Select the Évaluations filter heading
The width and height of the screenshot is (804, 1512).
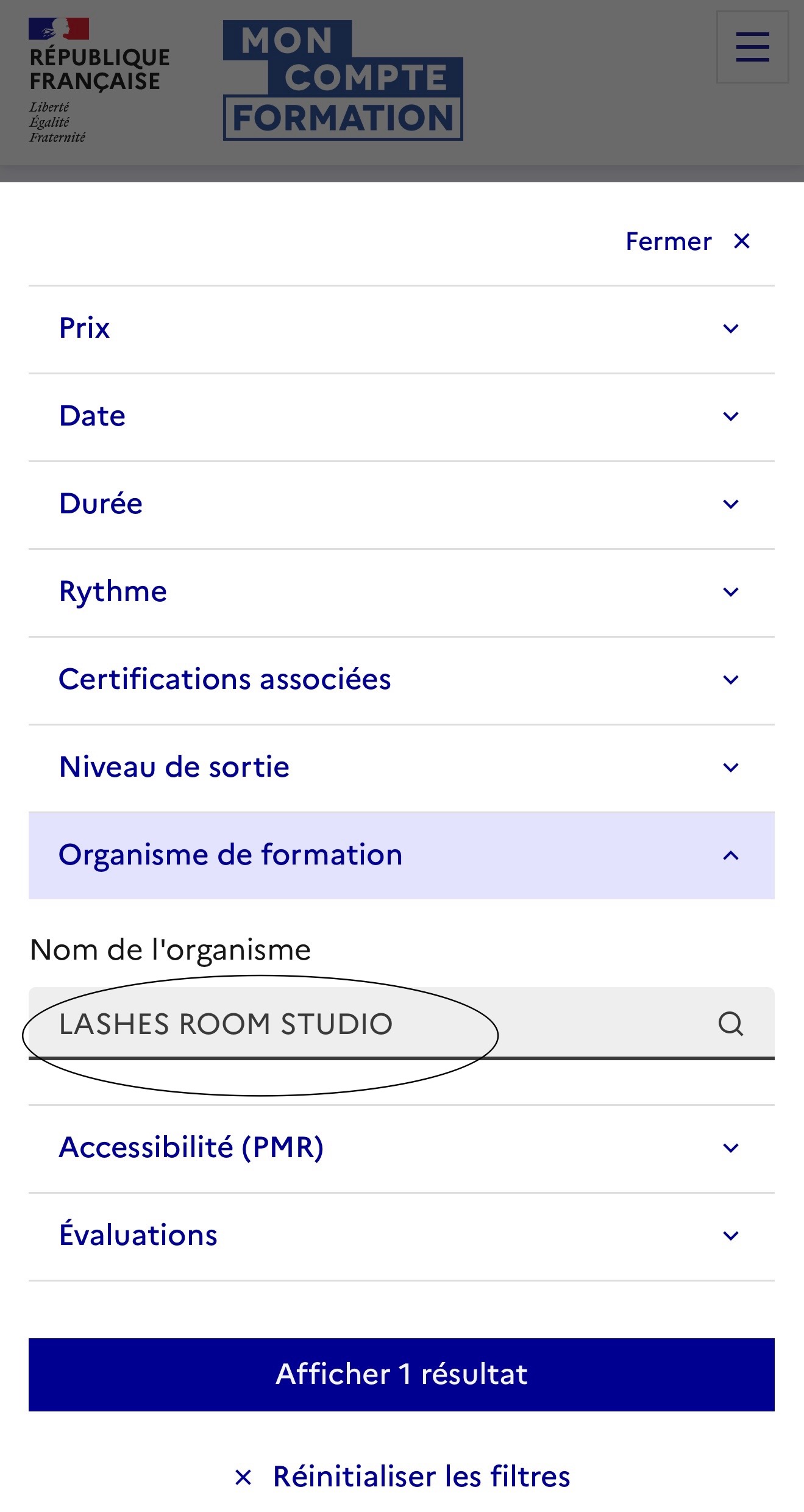(x=138, y=1236)
